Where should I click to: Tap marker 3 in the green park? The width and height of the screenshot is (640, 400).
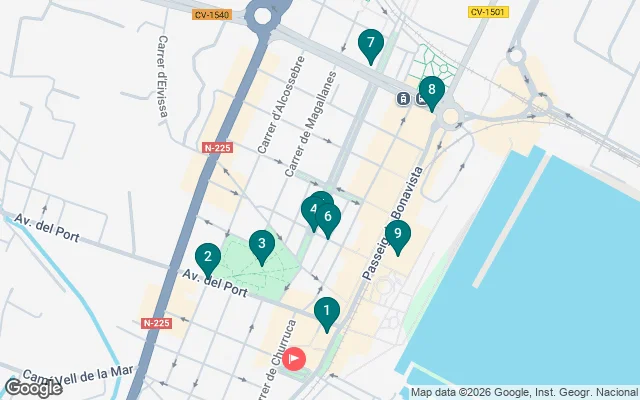click(262, 244)
